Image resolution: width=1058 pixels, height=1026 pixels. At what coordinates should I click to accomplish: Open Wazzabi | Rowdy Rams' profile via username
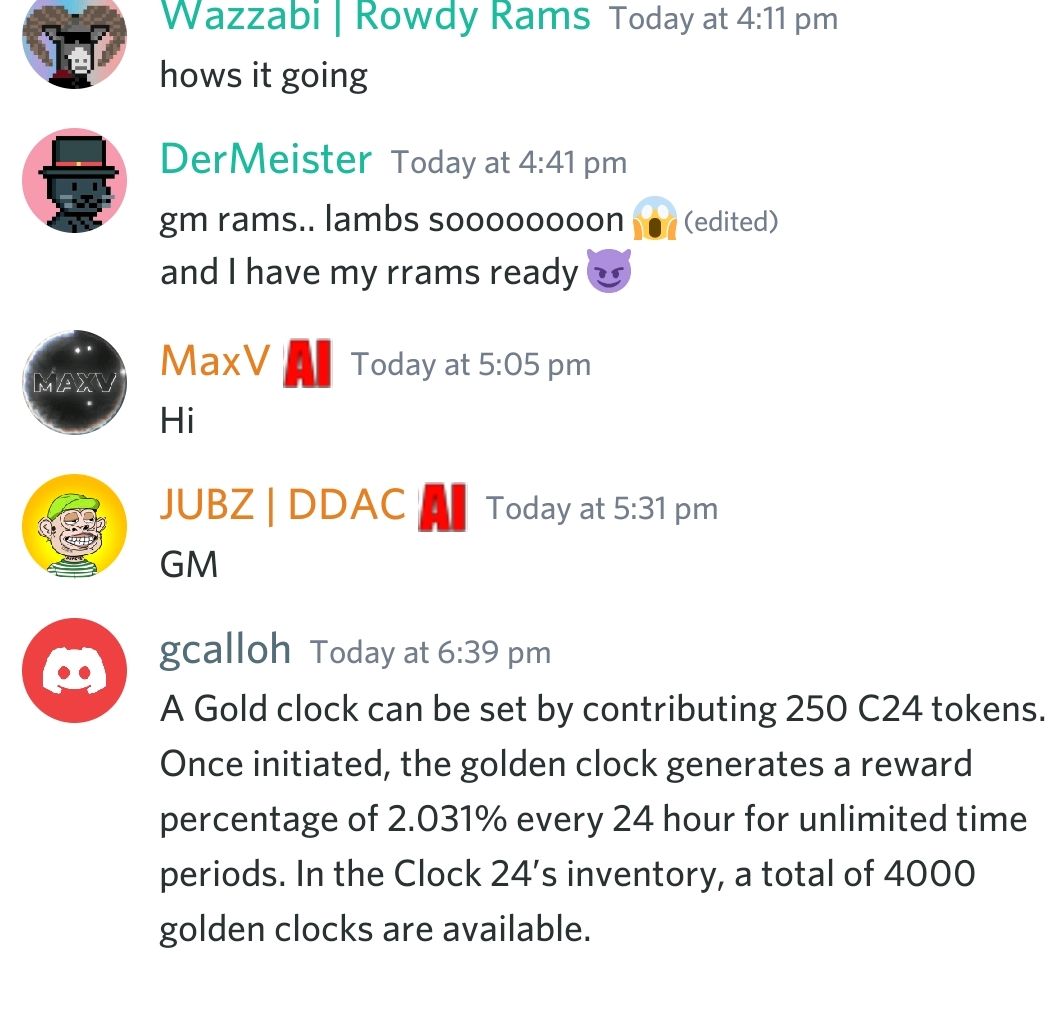[374, 18]
